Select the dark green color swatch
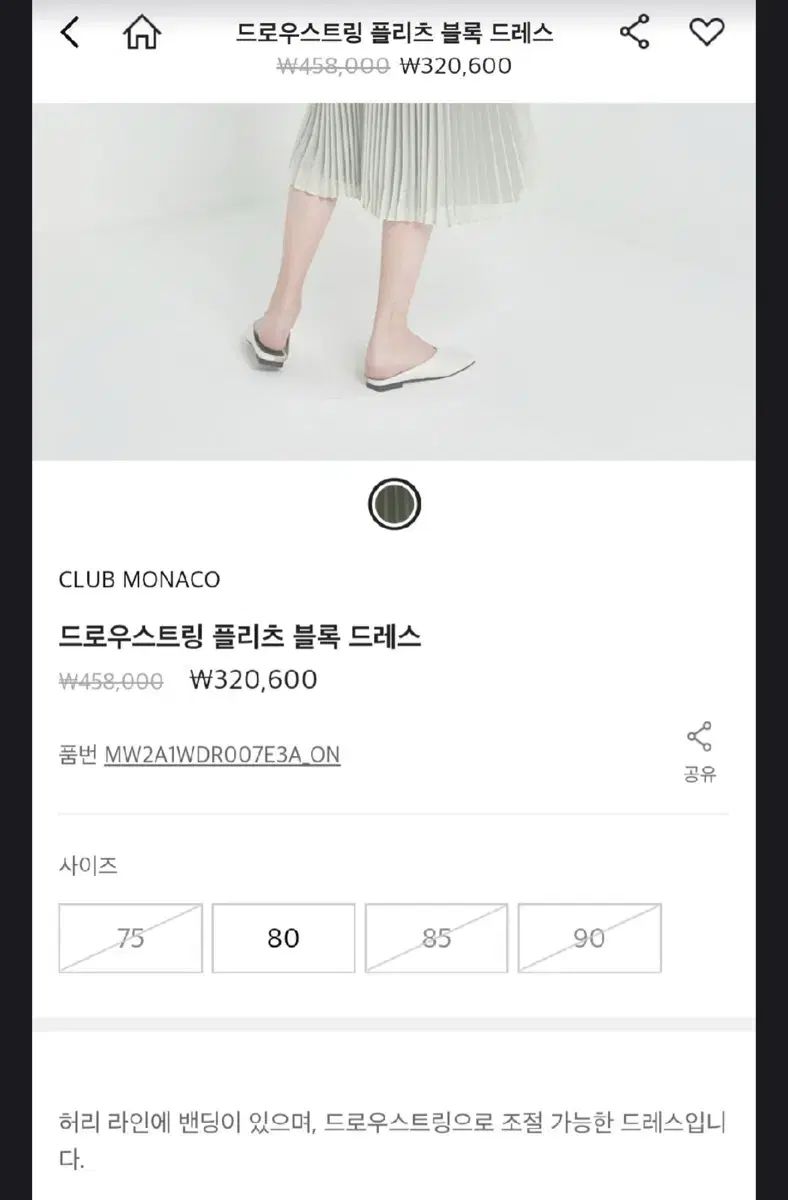This screenshot has width=788, height=1200. (394, 504)
